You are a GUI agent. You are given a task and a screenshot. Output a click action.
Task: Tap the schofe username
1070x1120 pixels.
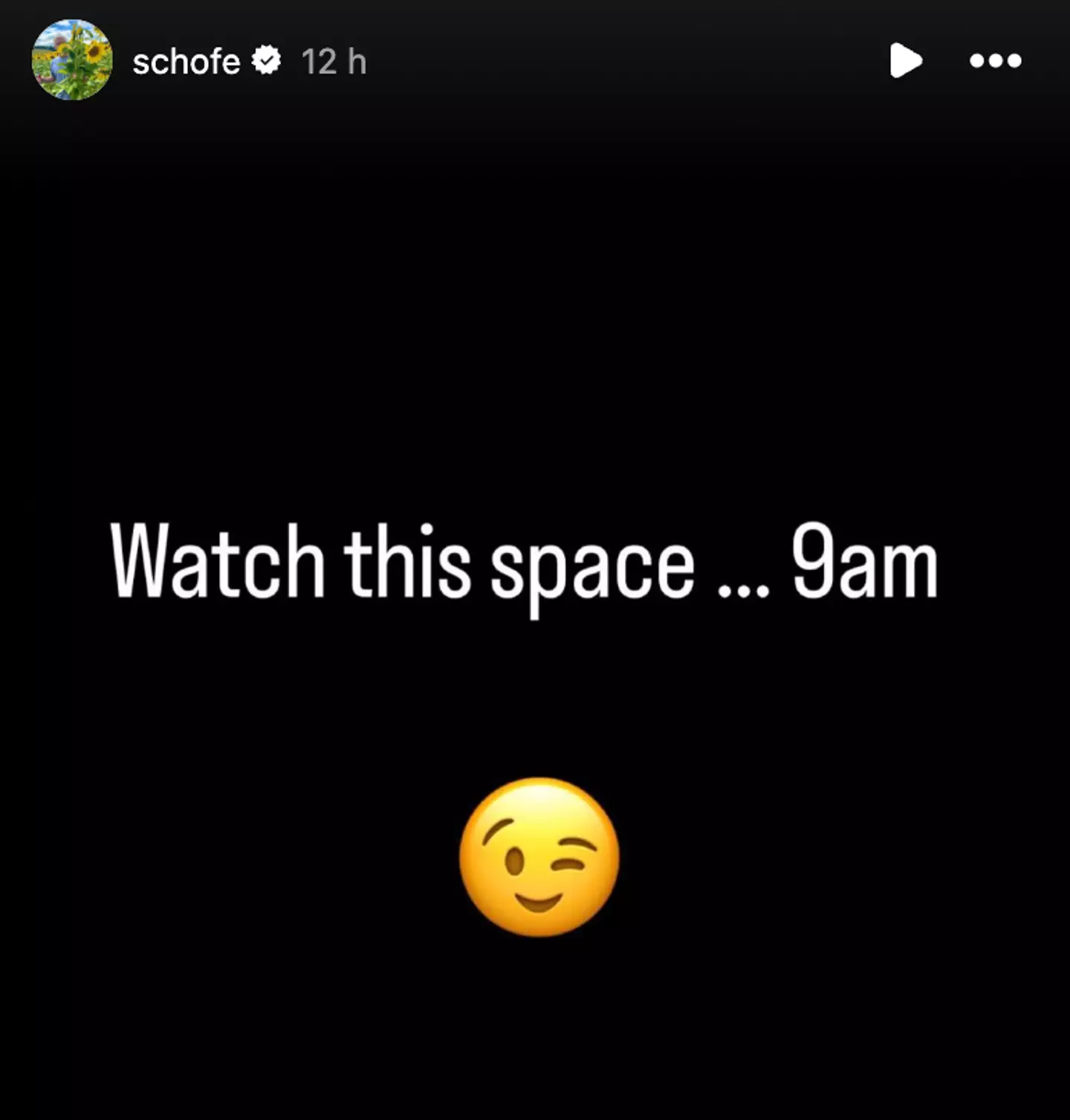click(186, 62)
